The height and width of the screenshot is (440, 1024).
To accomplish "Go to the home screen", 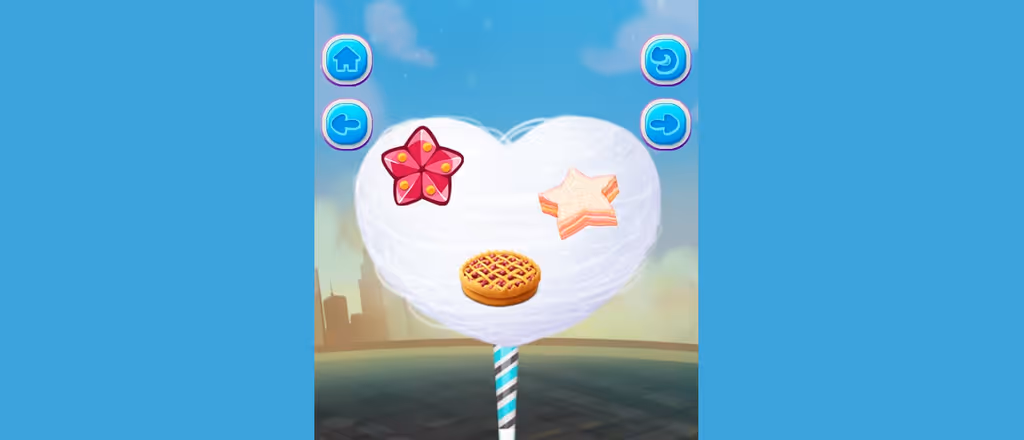I will pyautogui.click(x=346, y=60).
